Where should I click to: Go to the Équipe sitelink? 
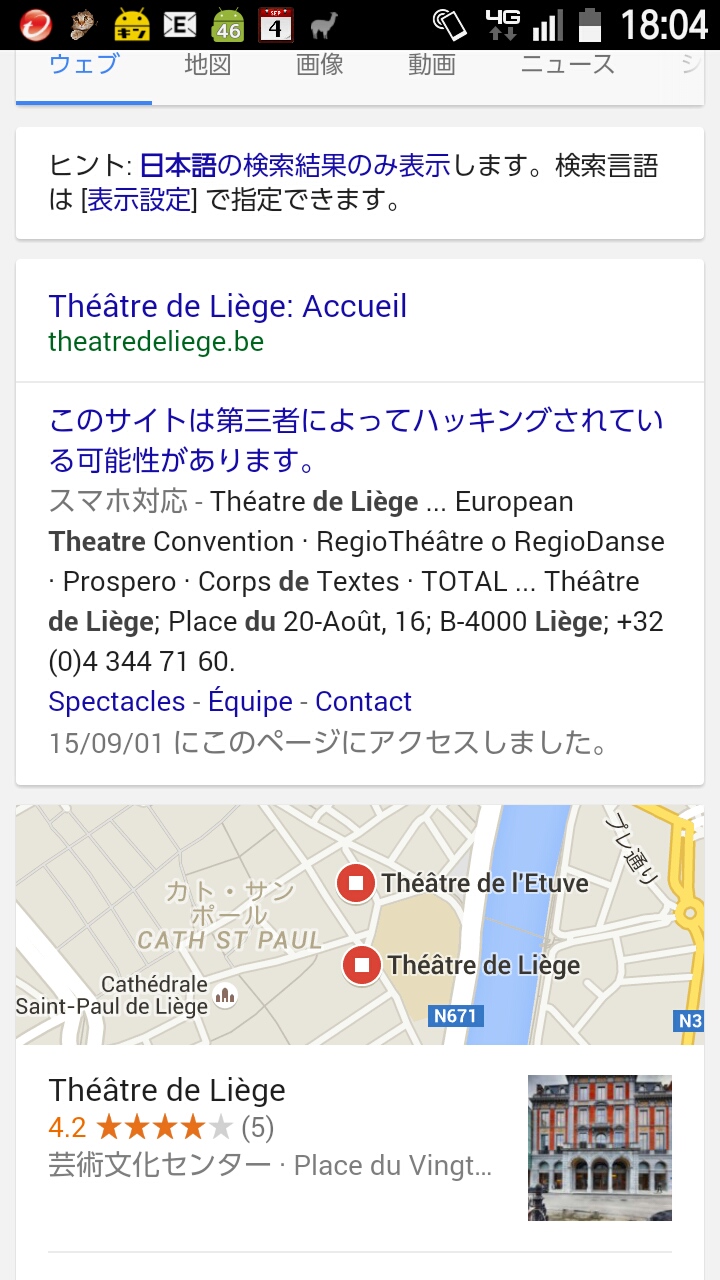coord(250,702)
